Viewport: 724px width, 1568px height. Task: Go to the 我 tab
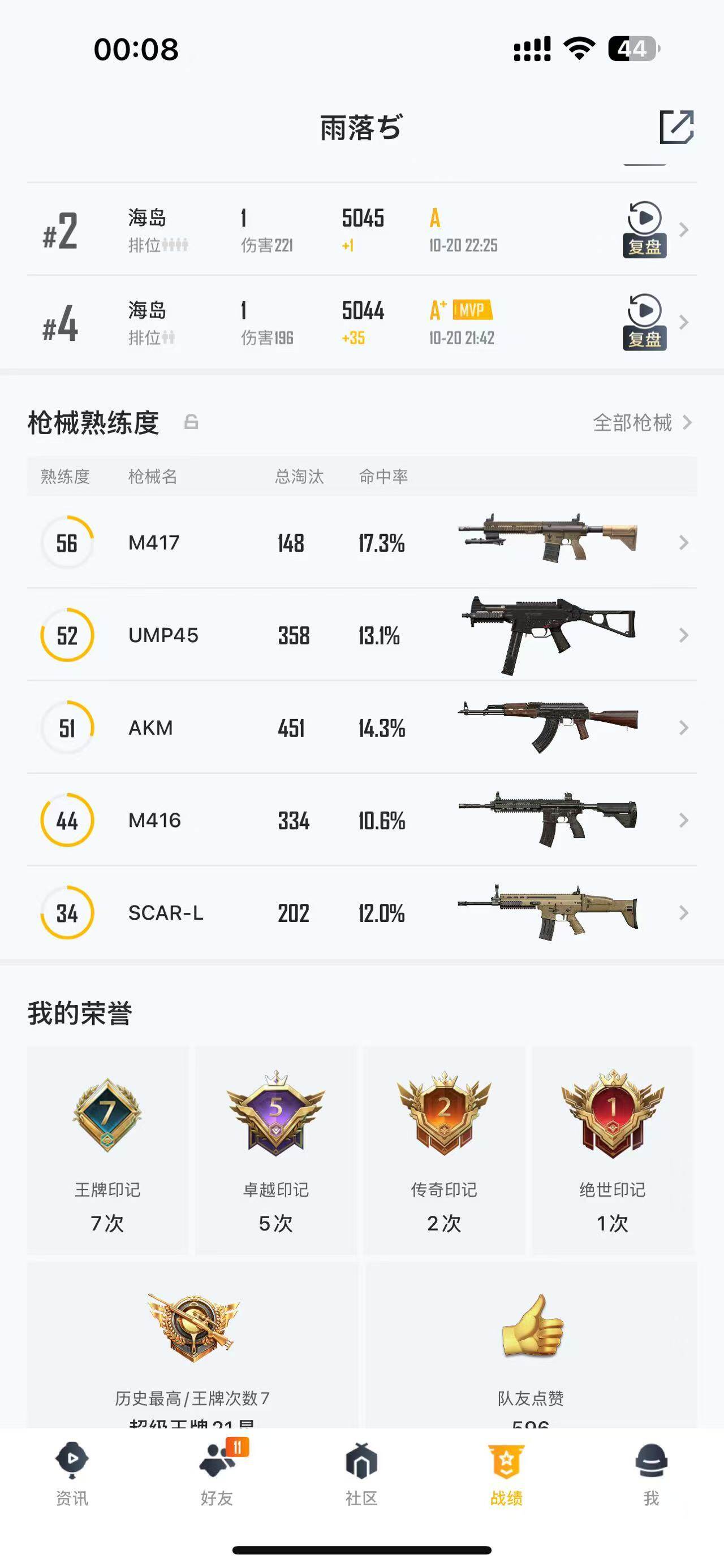click(x=652, y=1474)
